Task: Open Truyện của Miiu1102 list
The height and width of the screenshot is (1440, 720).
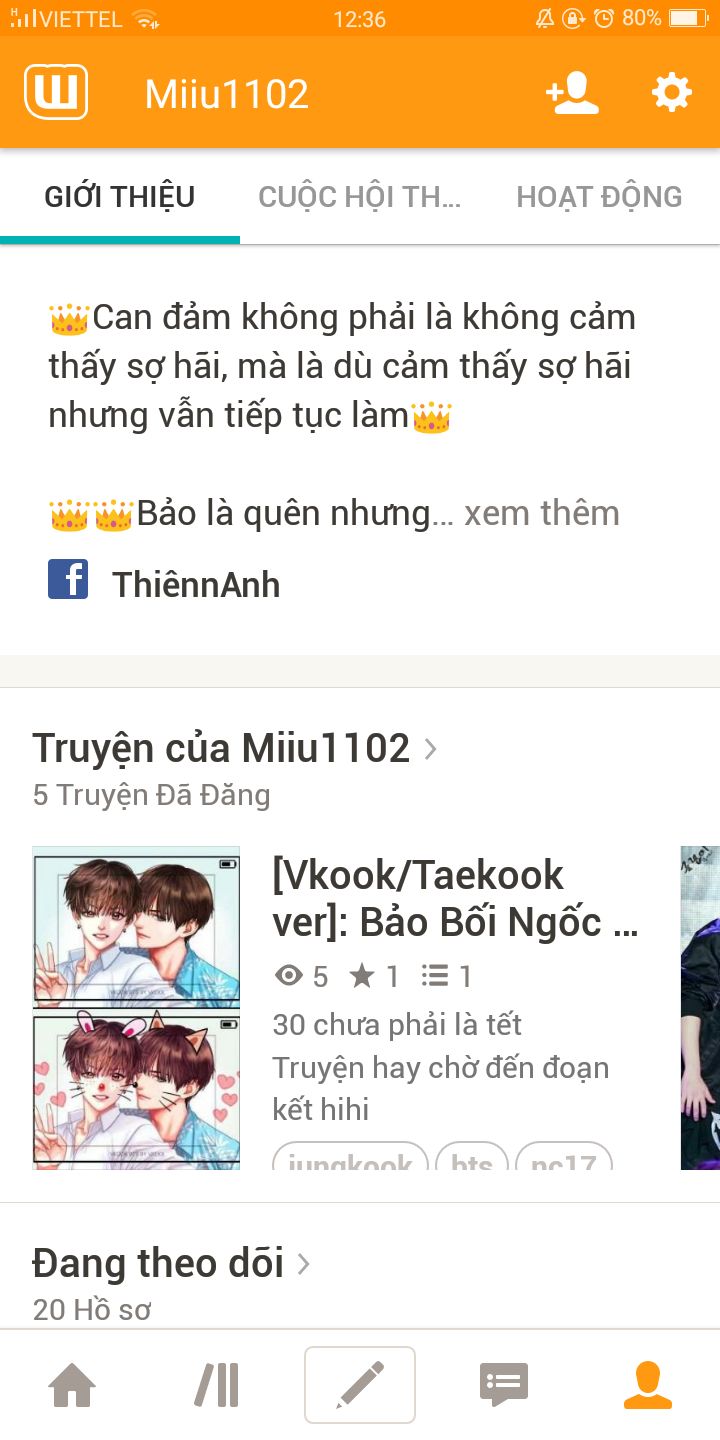Action: (x=235, y=748)
